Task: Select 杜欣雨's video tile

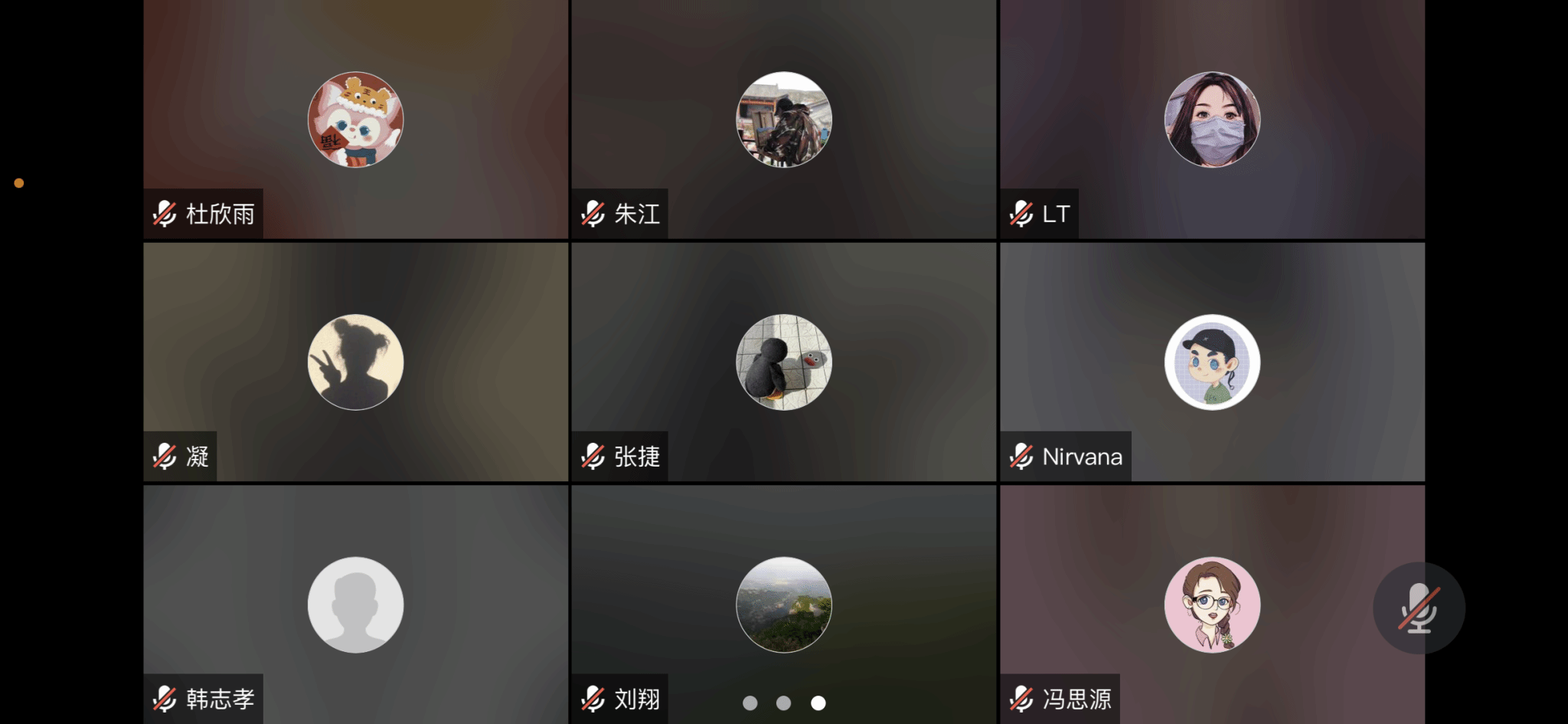Action: [x=355, y=120]
